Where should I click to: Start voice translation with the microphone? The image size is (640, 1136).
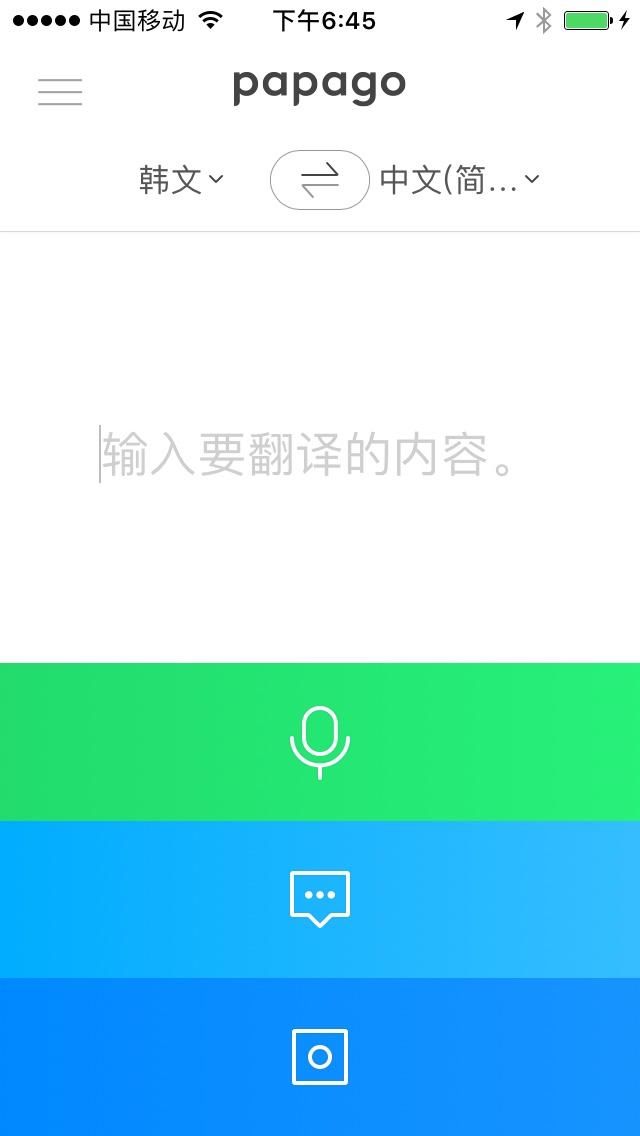(x=320, y=742)
